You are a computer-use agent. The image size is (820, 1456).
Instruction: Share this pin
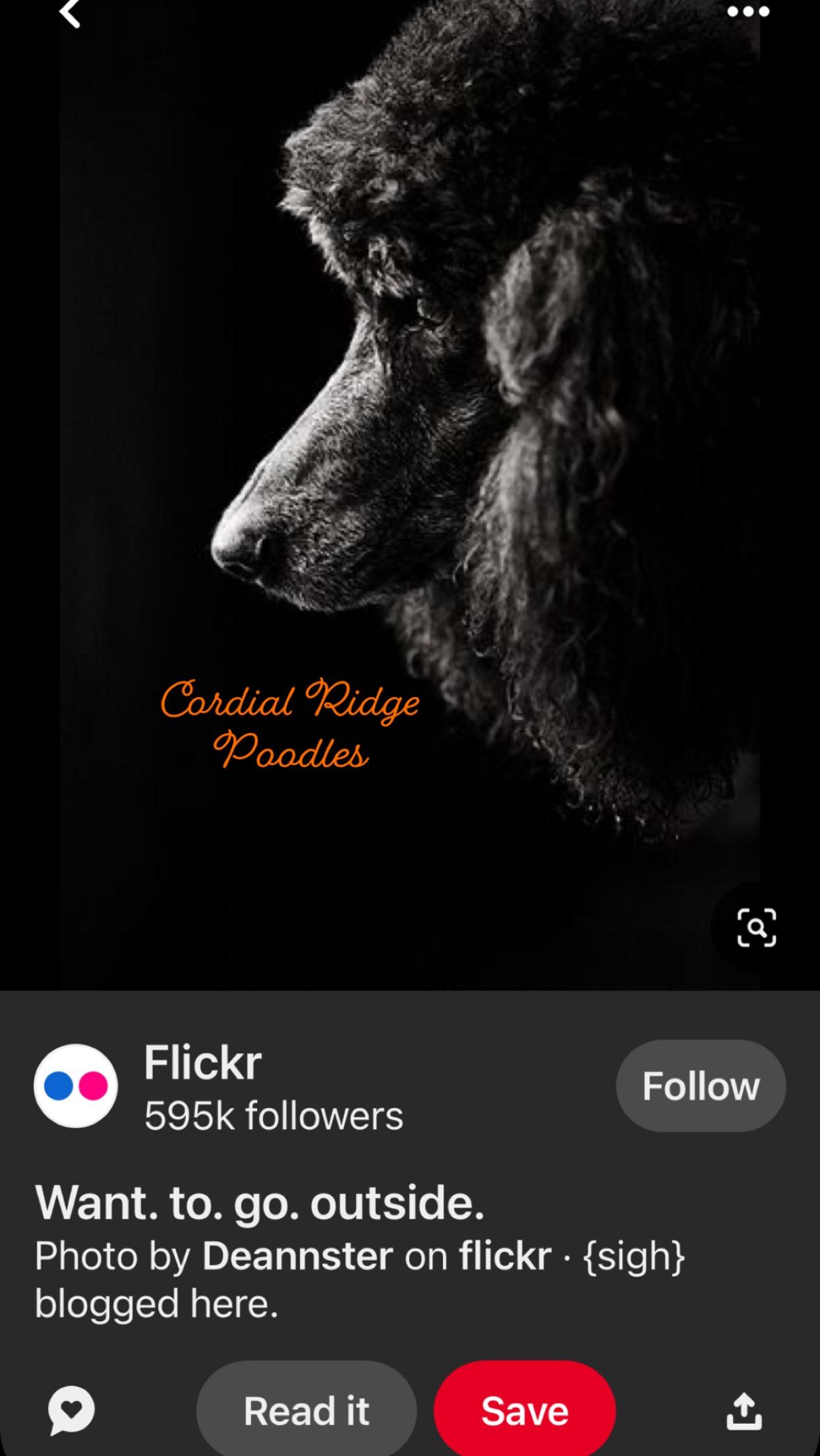pyautogui.click(x=744, y=1411)
